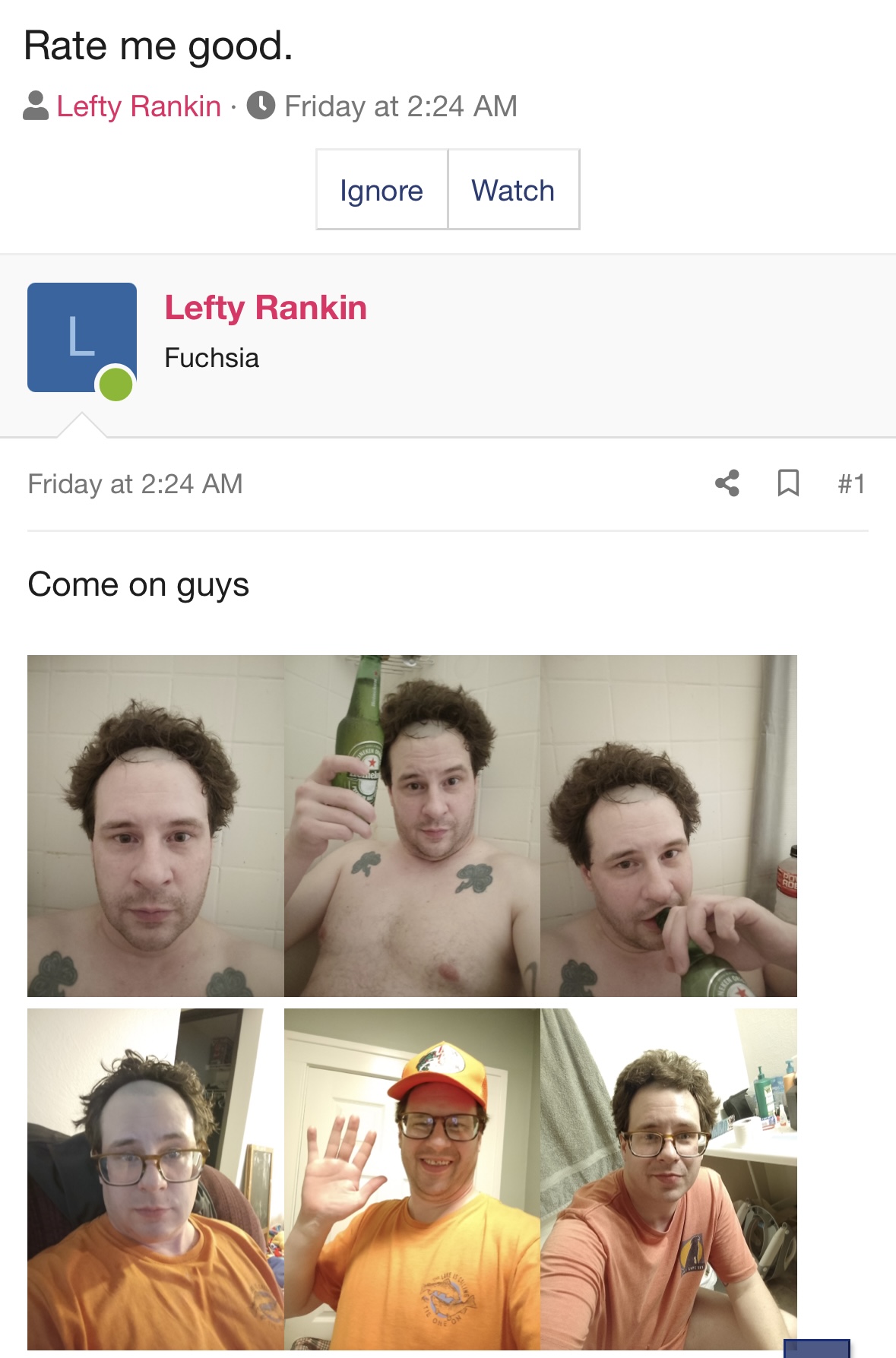Open the #1 post permalink

tap(851, 484)
